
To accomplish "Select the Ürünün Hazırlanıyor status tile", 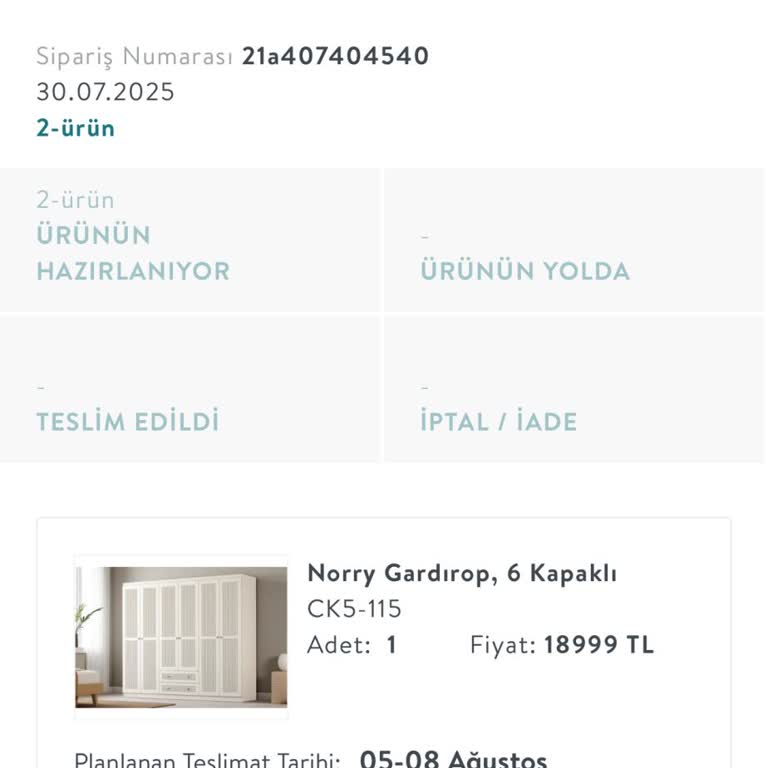I will pyautogui.click(x=190, y=240).
